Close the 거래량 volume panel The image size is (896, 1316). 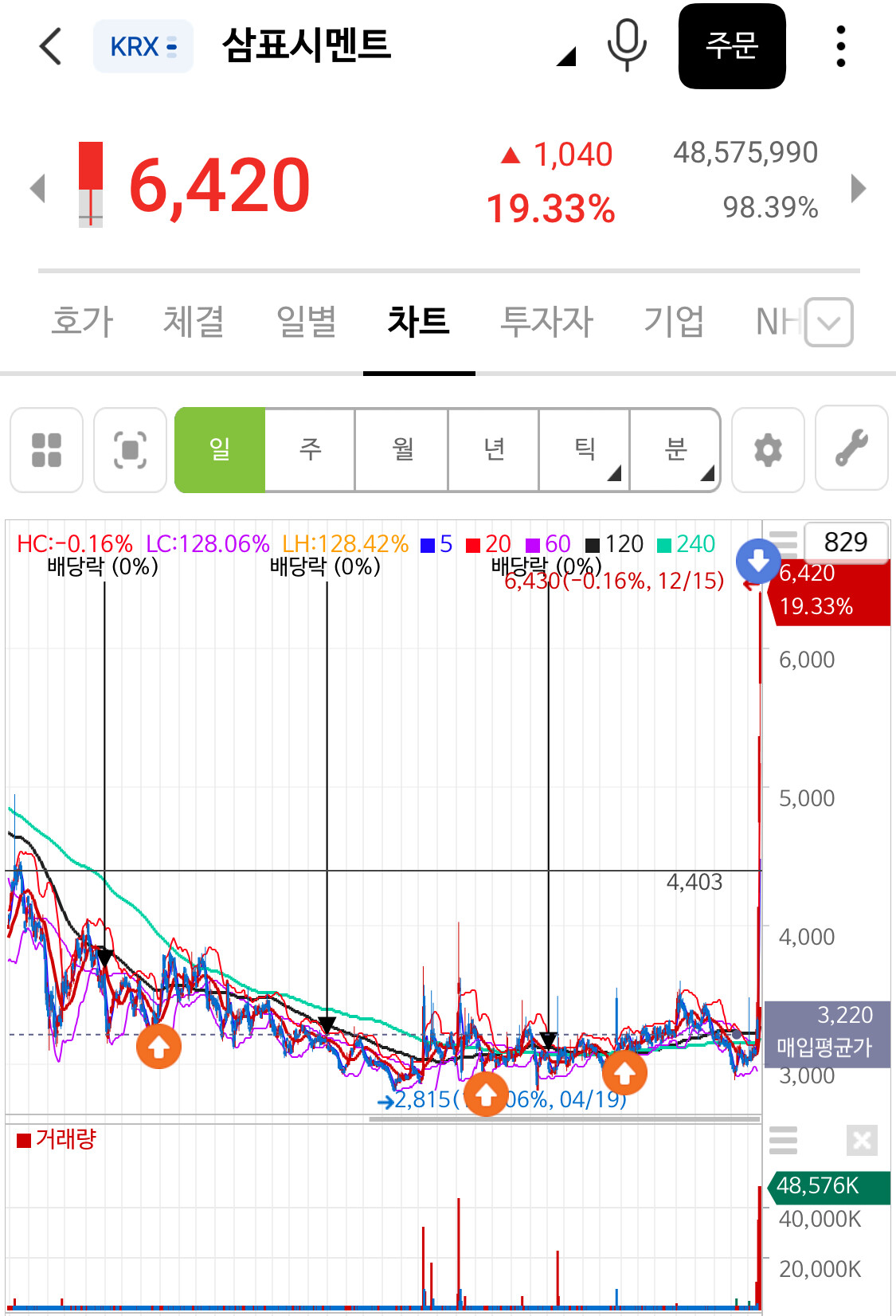(x=862, y=1141)
